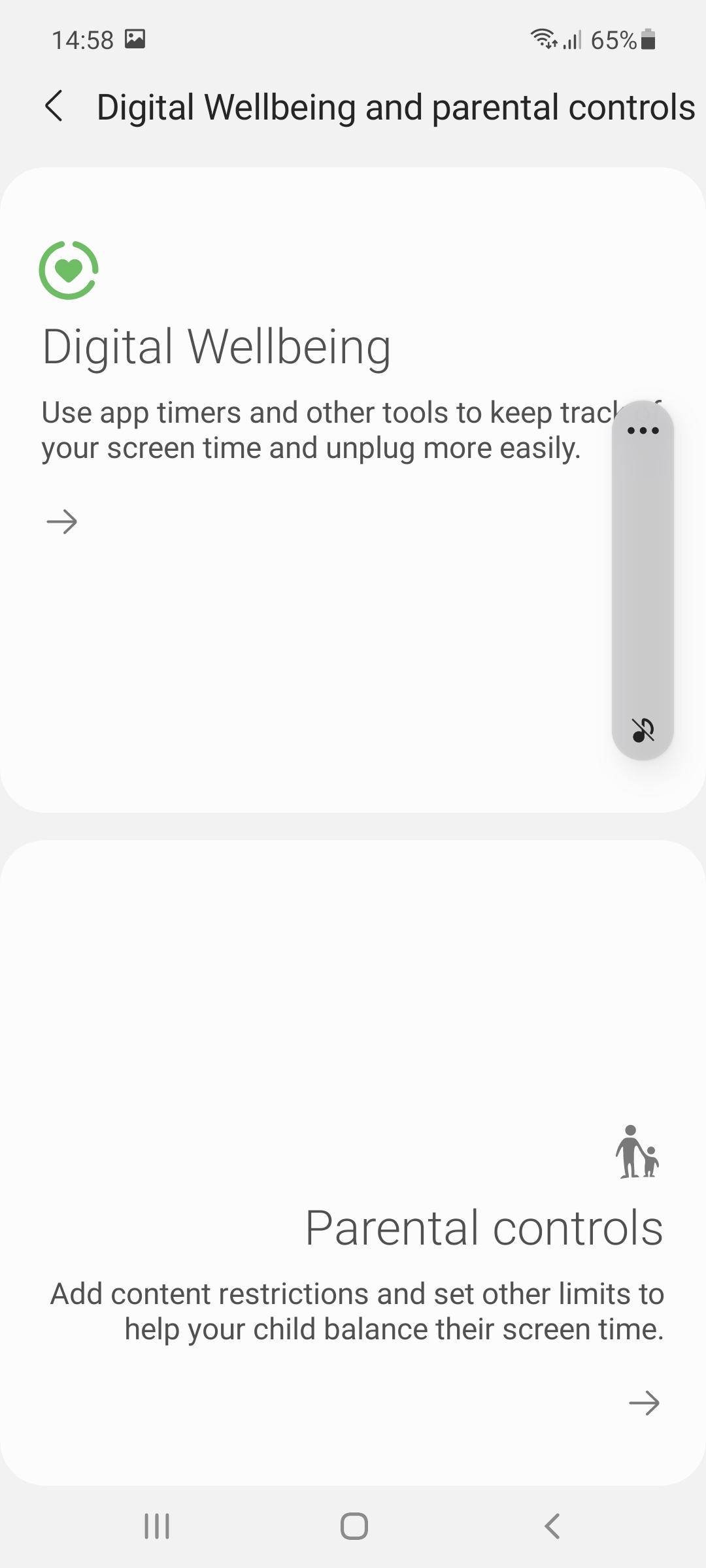Image resolution: width=706 pixels, height=1568 pixels.
Task: Go back from Digital Wellbeing and parental controls
Action: coord(54,106)
